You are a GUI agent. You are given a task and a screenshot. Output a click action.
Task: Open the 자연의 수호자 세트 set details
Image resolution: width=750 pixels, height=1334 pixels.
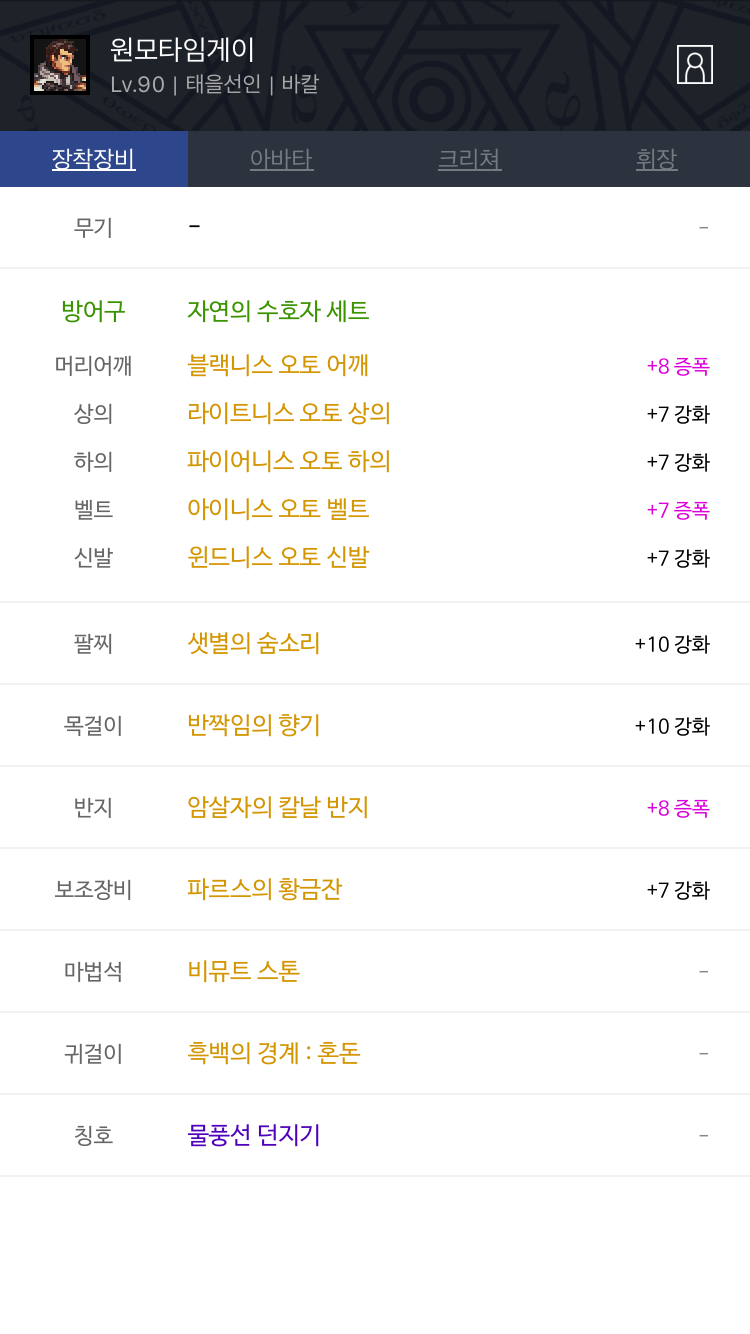(278, 311)
